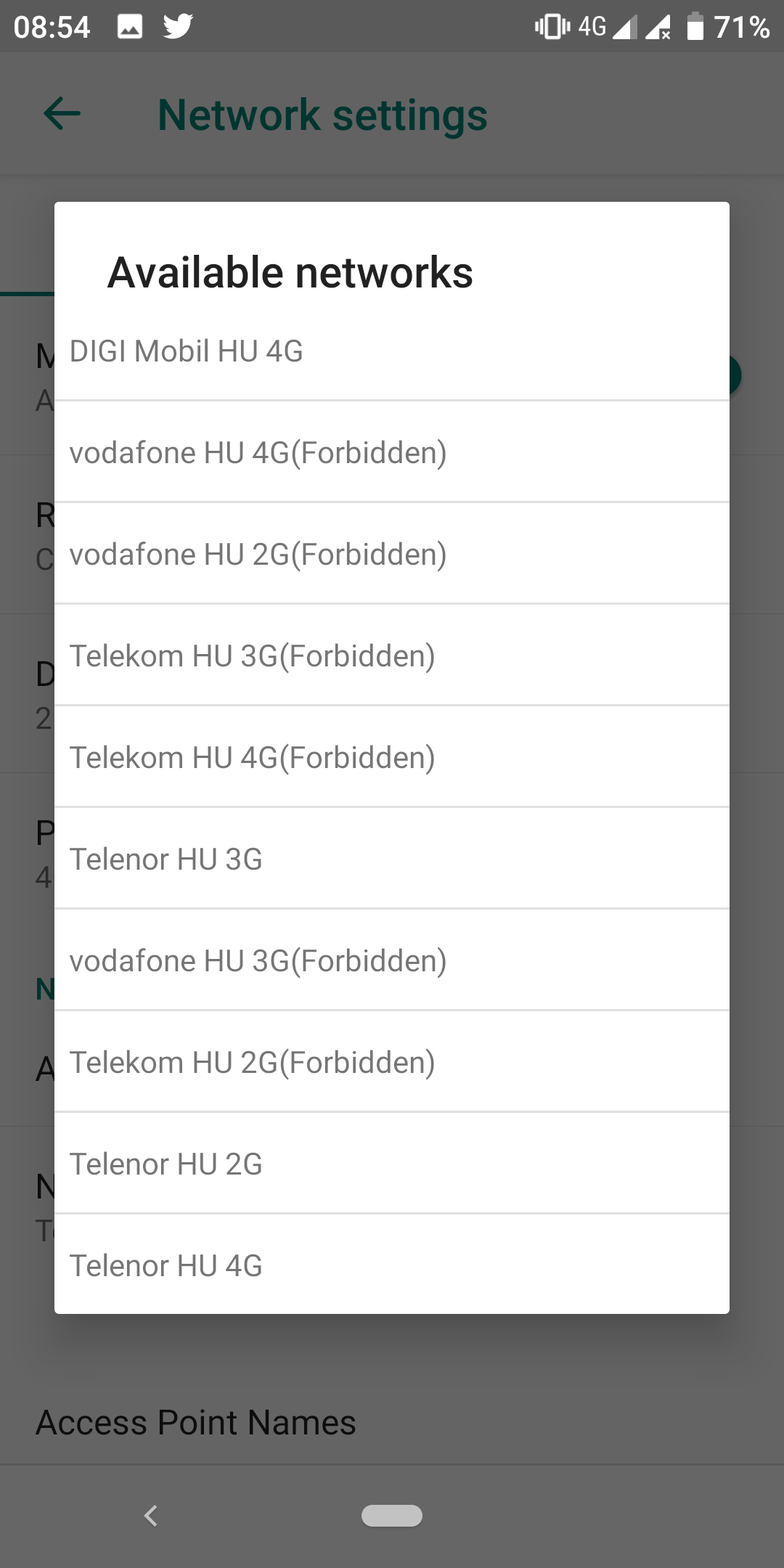Viewport: 784px width, 1568px height.
Task: Choose vodafone HU 3G(Forbidden) option
Action: [391, 960]
